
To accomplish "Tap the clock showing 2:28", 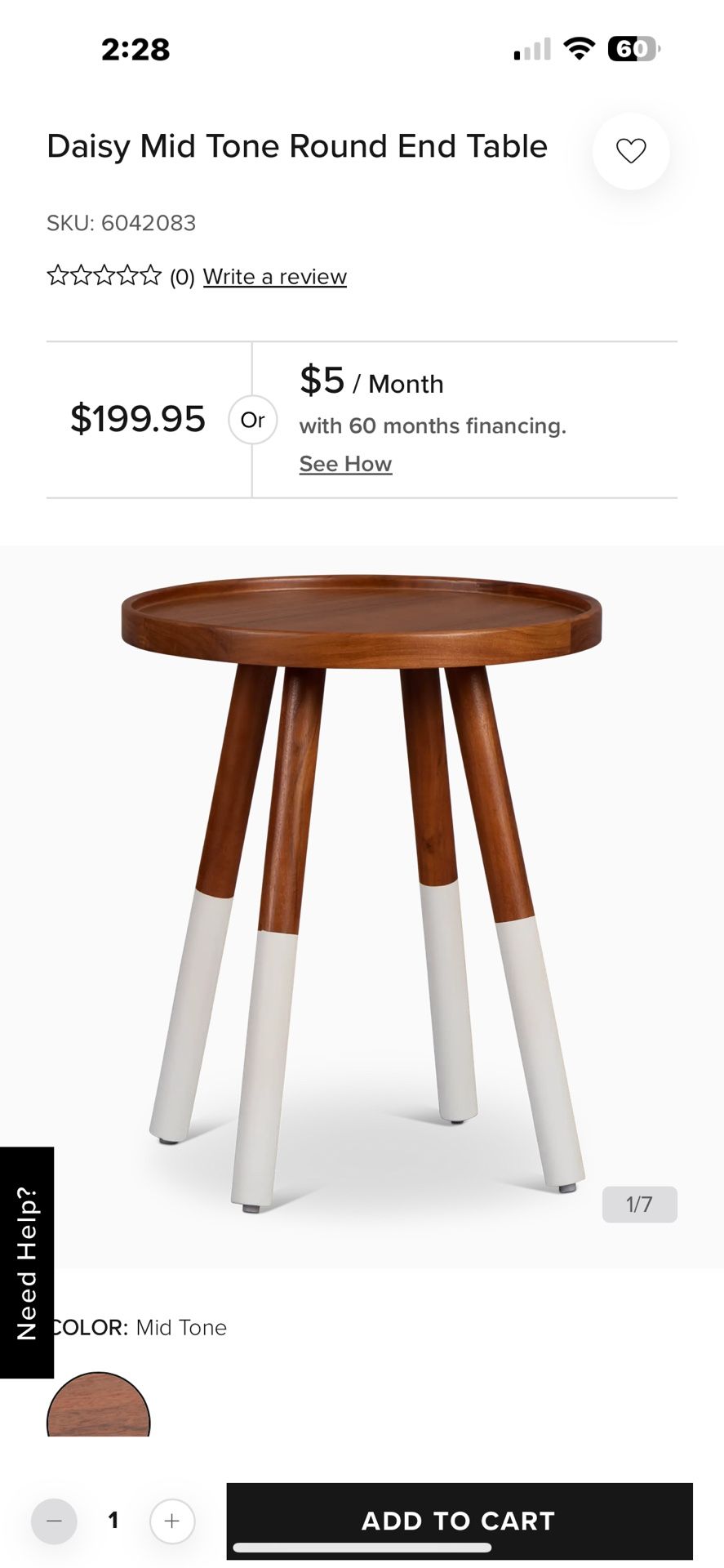I will tap(137, 49).
